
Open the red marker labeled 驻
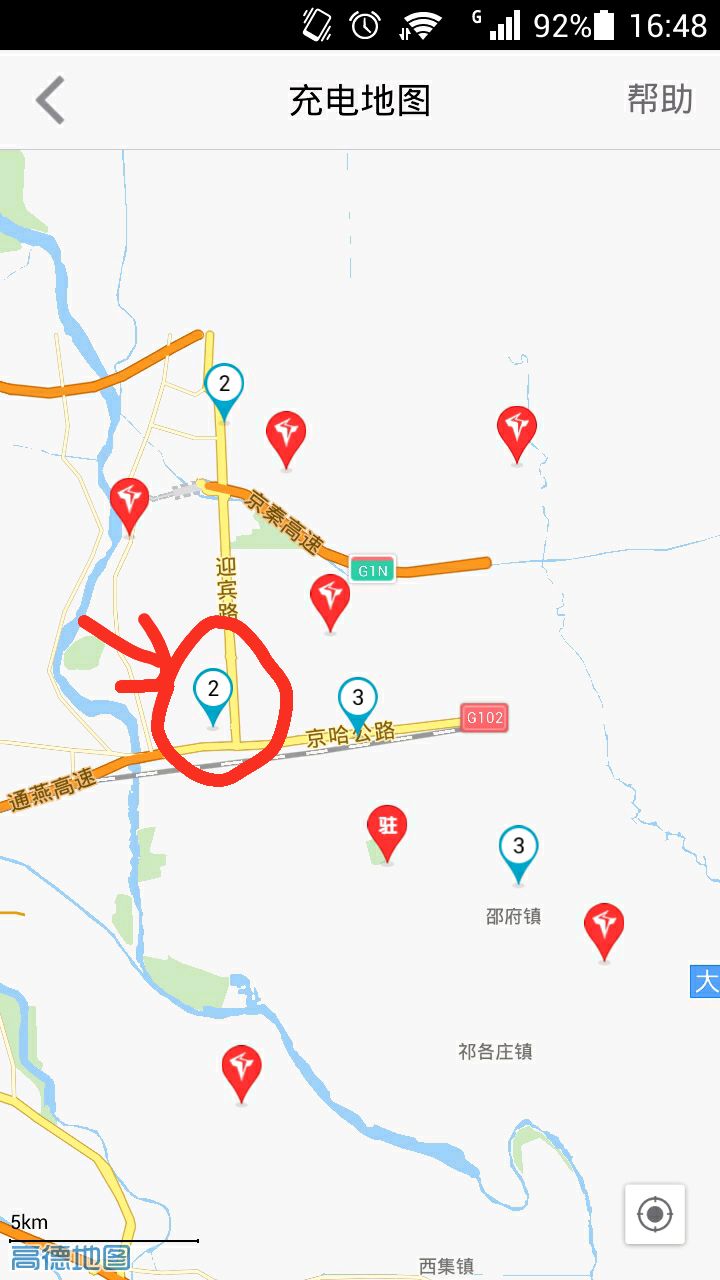click(x=387, y=829)
